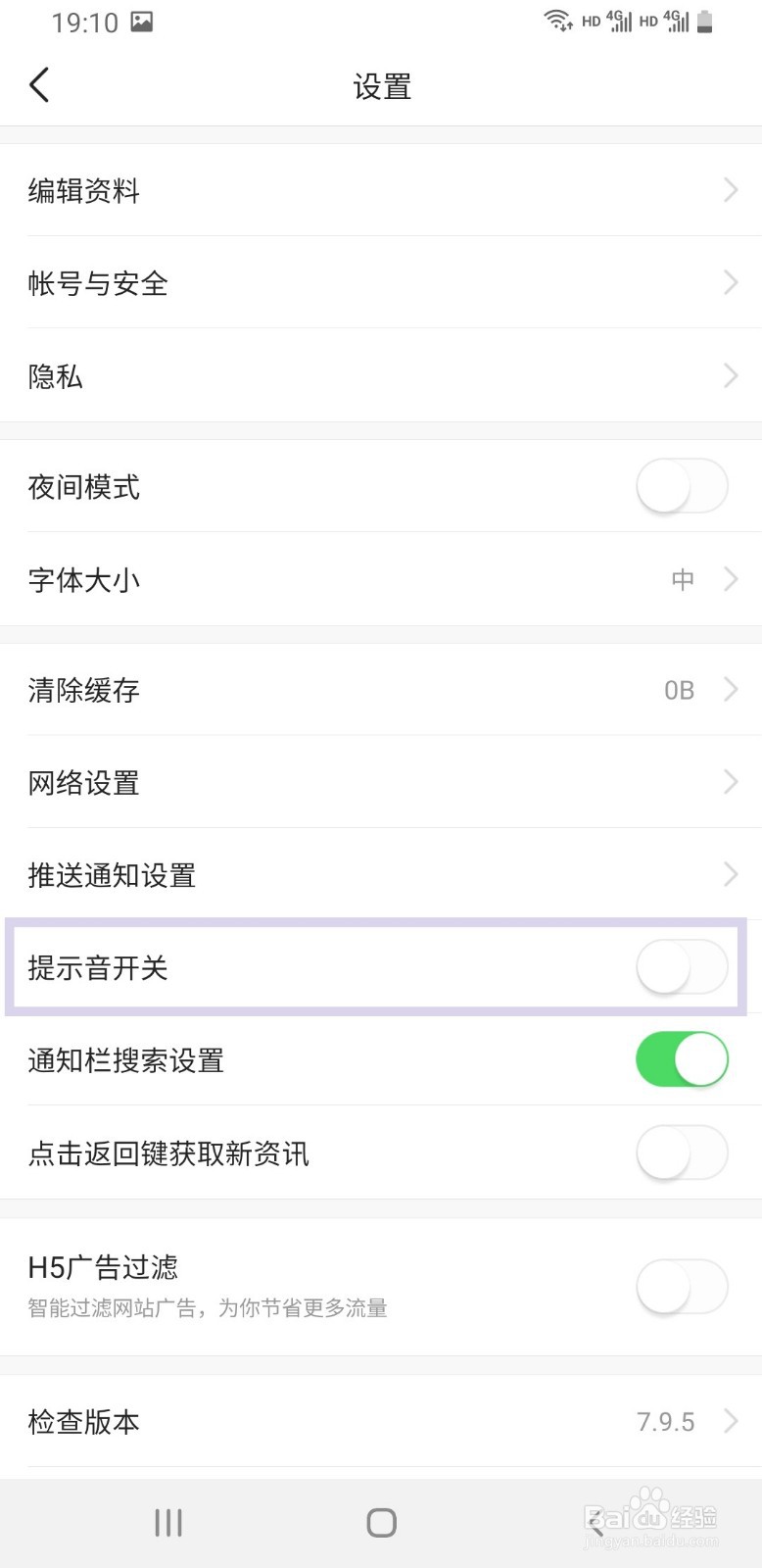This screenshot has width=762, height=1568.
Task: Expand 推送通知设置 notification settings
Action: coord(730,874)
